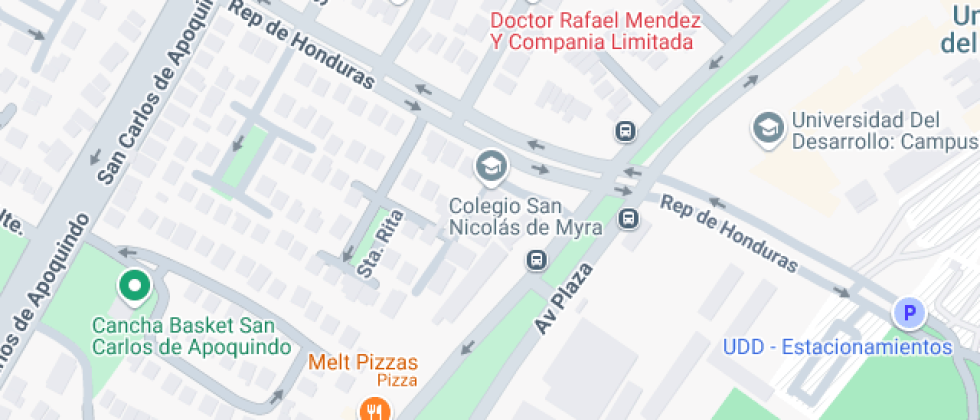Open the Melt Pizzas restaurant marker
980x420 pixels.
376,408
